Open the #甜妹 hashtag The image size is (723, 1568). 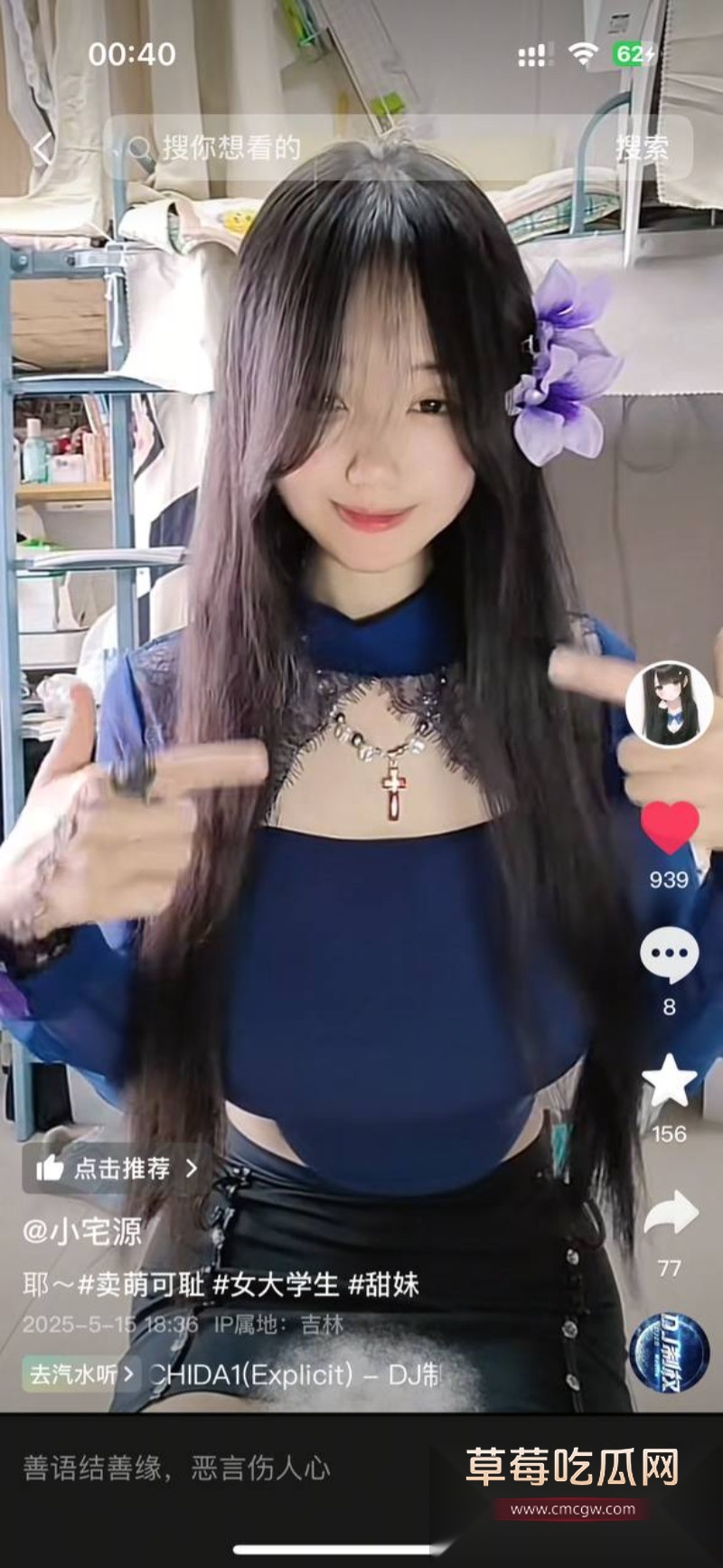(384, 1284)
